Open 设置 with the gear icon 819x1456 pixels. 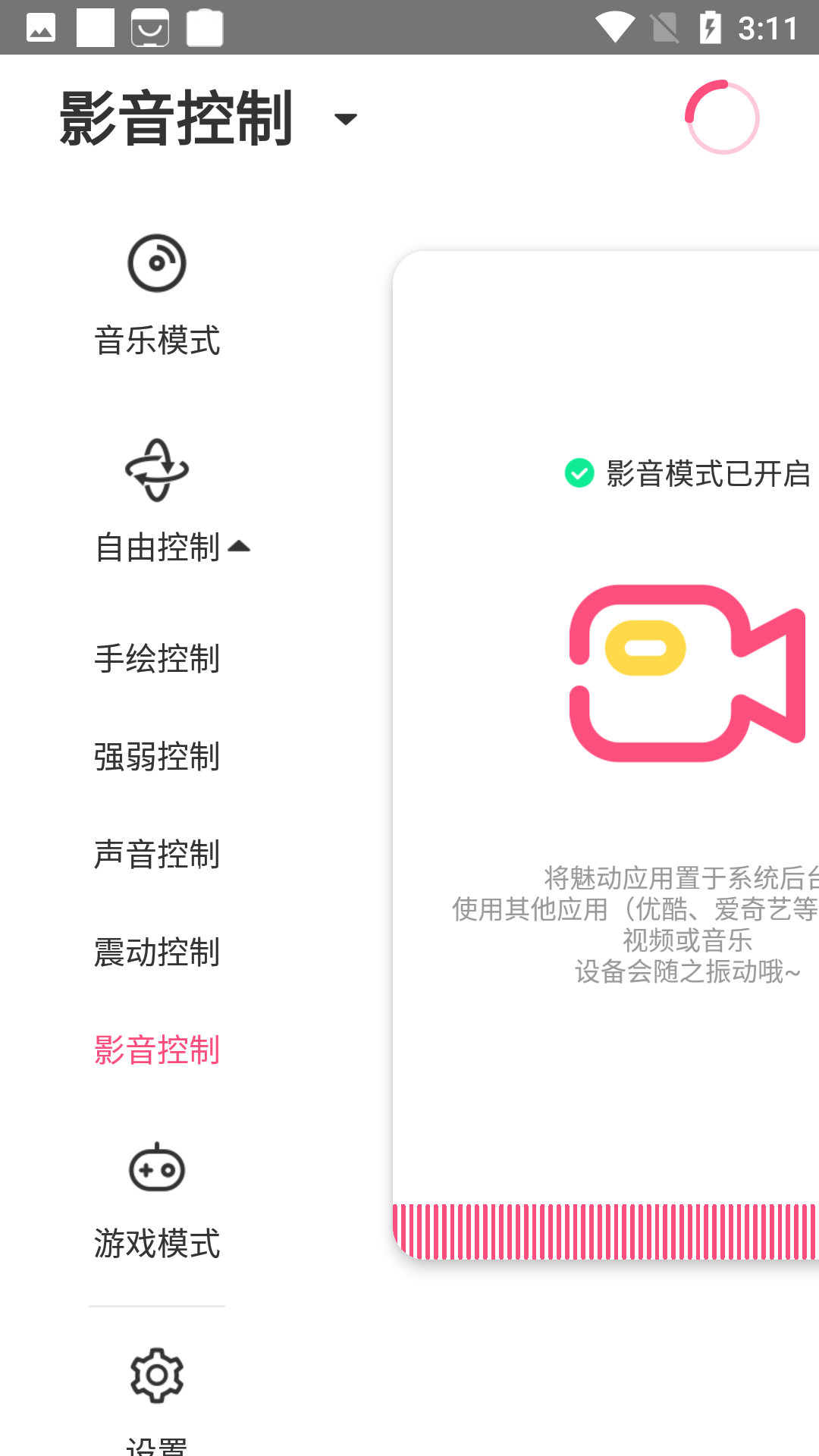pos(157,1376)
